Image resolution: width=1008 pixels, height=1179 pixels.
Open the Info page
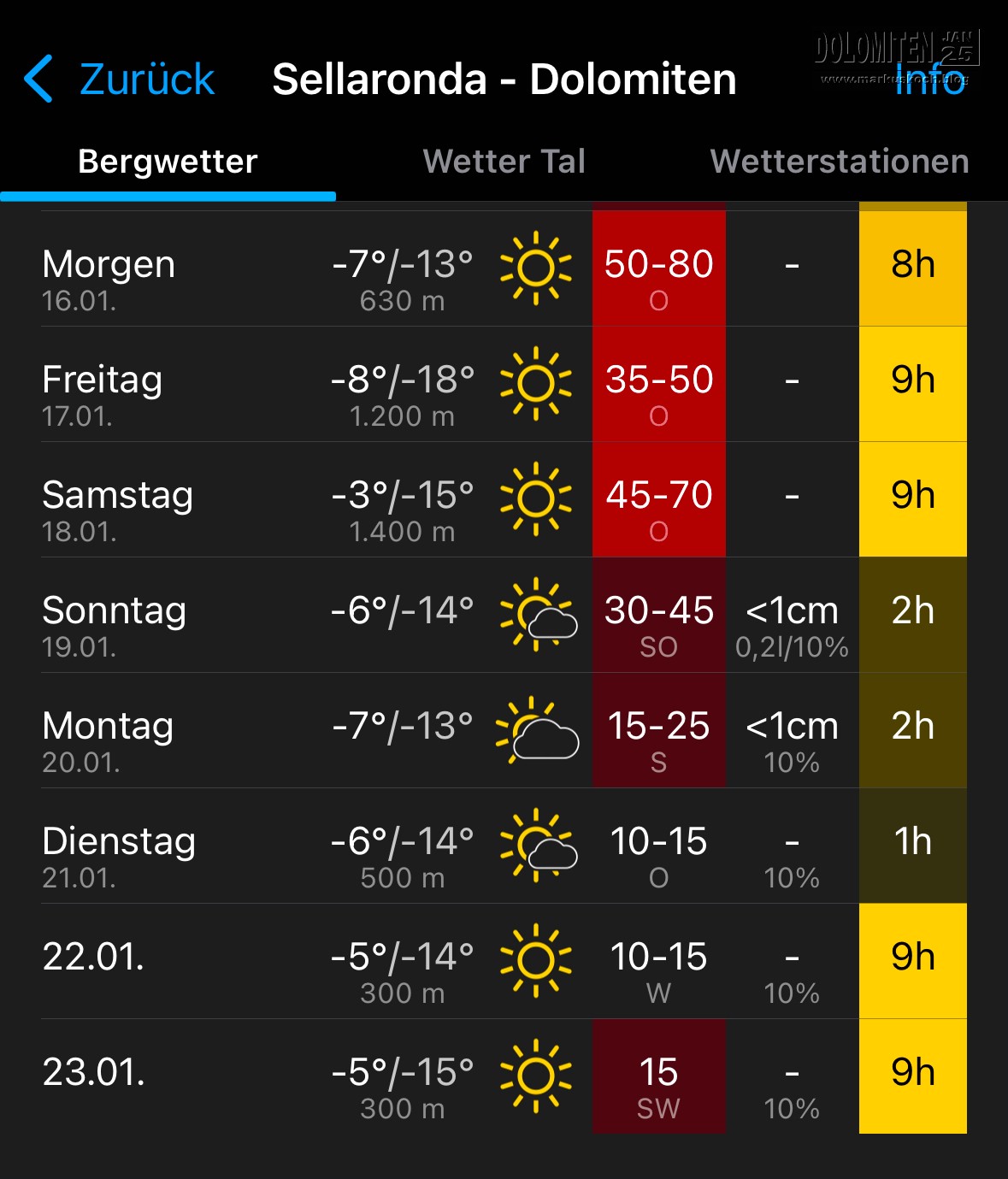point(930,80)
